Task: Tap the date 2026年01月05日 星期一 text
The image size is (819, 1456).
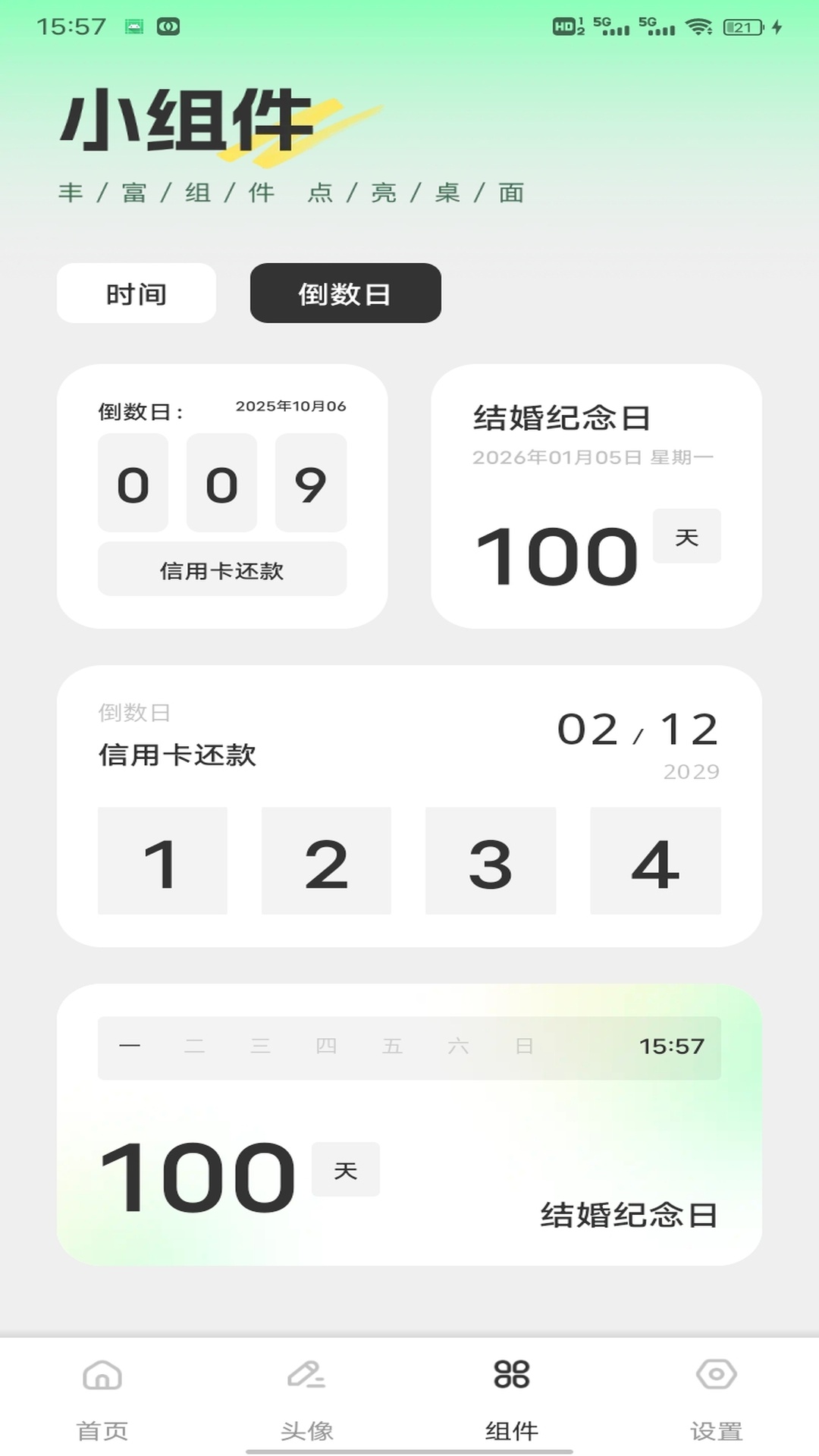Action: [x=595, y=455]
